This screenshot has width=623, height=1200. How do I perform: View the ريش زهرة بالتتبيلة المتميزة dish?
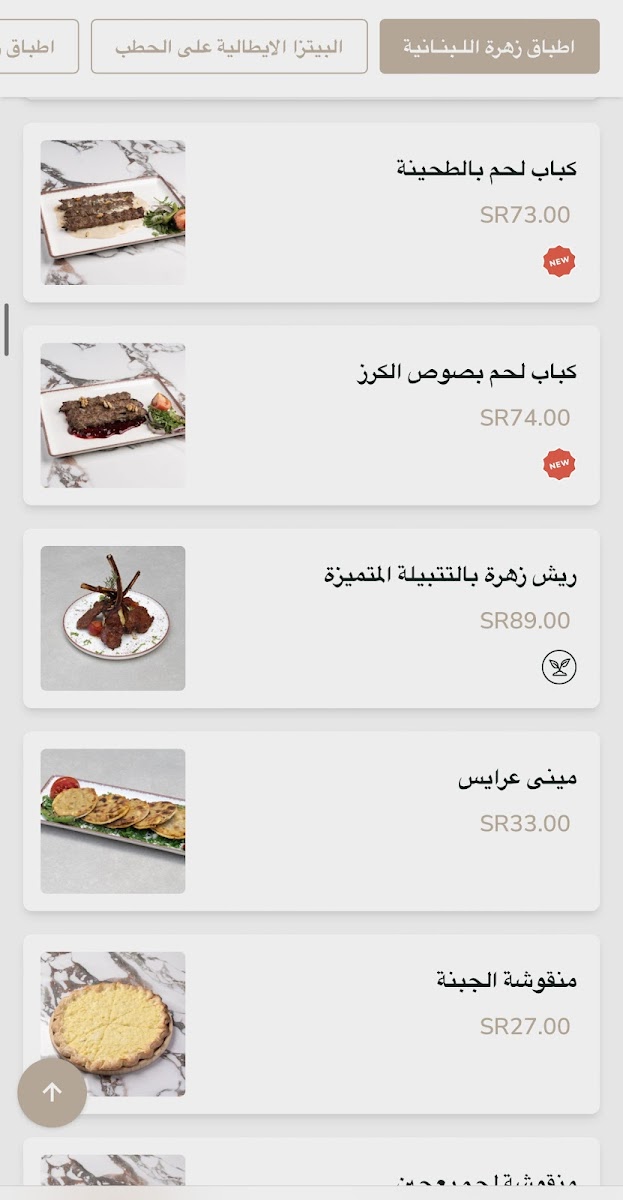(x=311, y=618)
